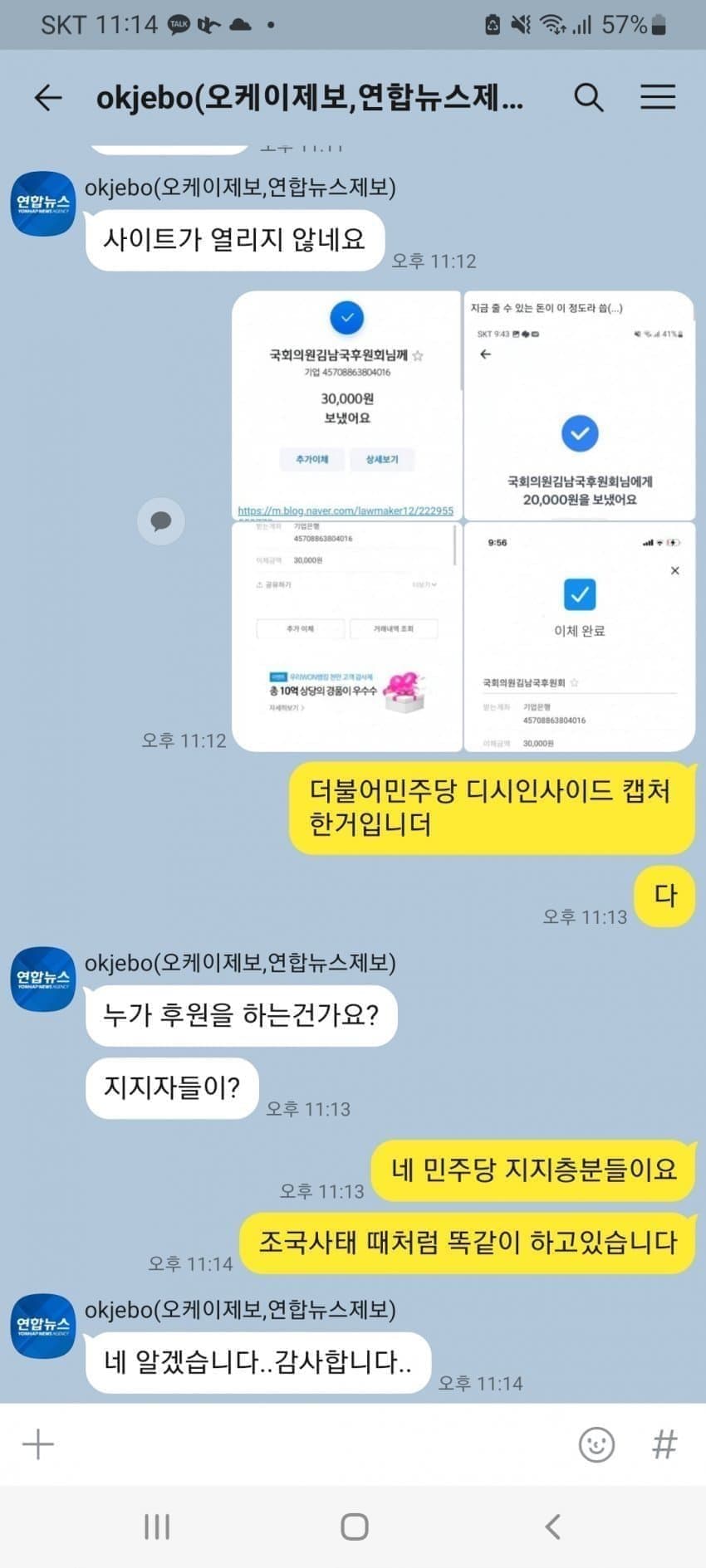Open the chat room hamburger menu
Image resolution: width=706 pixels, height=1568 pixels.
coord(657,98)
